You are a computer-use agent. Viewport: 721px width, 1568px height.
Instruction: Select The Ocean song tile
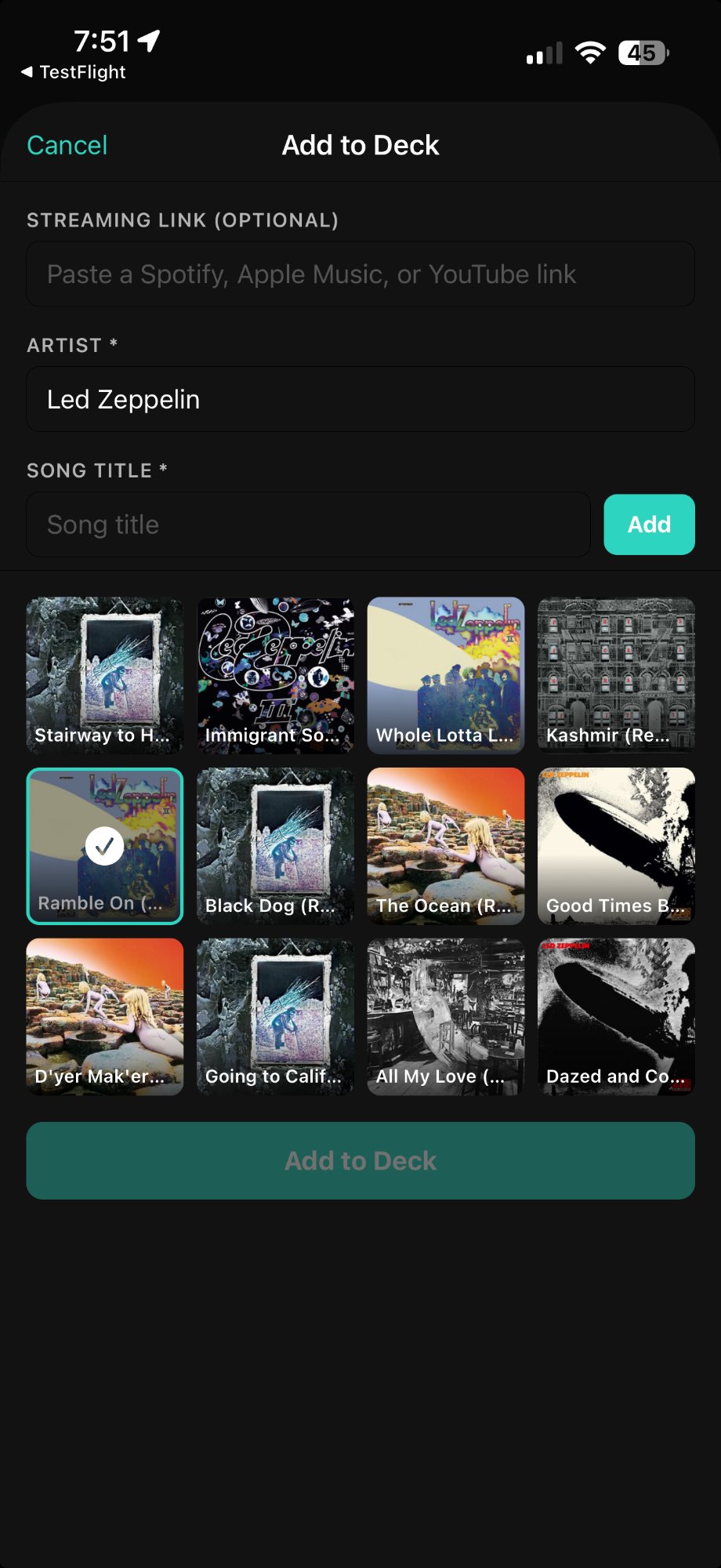coord(445,845)
